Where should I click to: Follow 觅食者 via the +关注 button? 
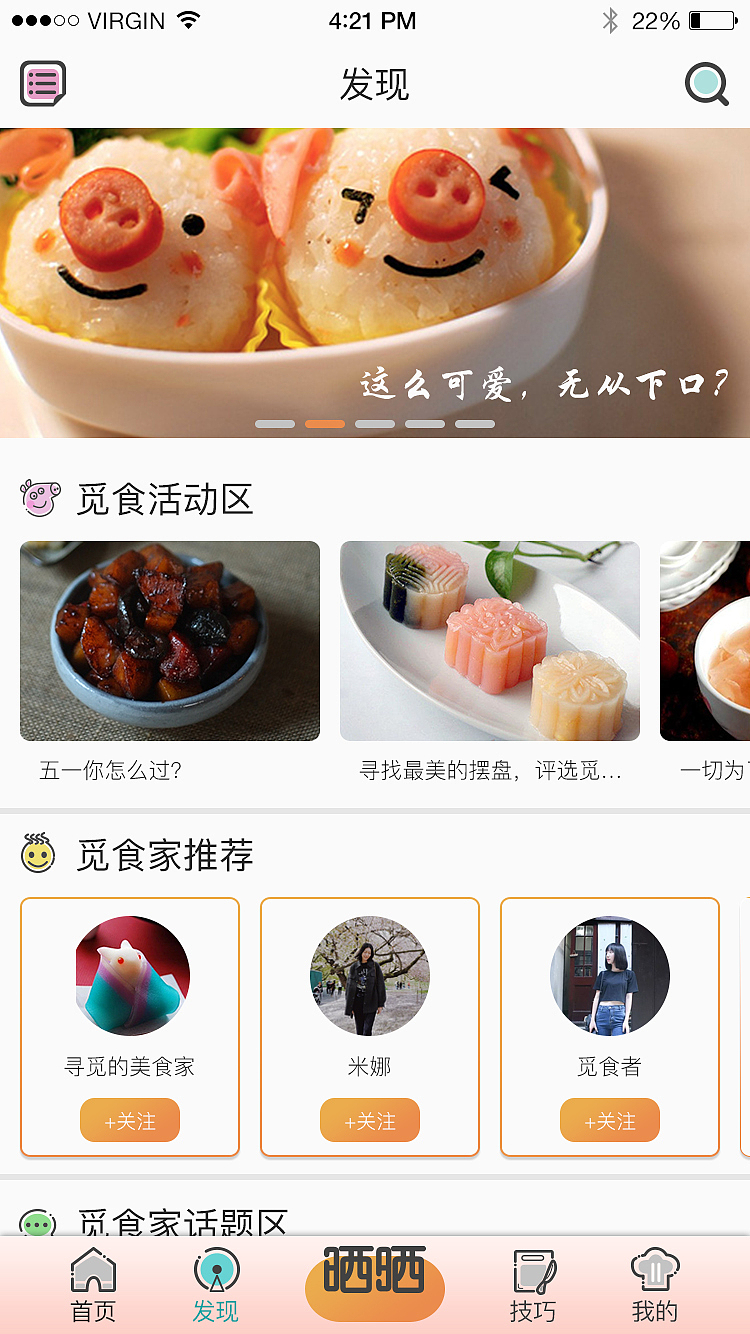(x=610, y=1120)
